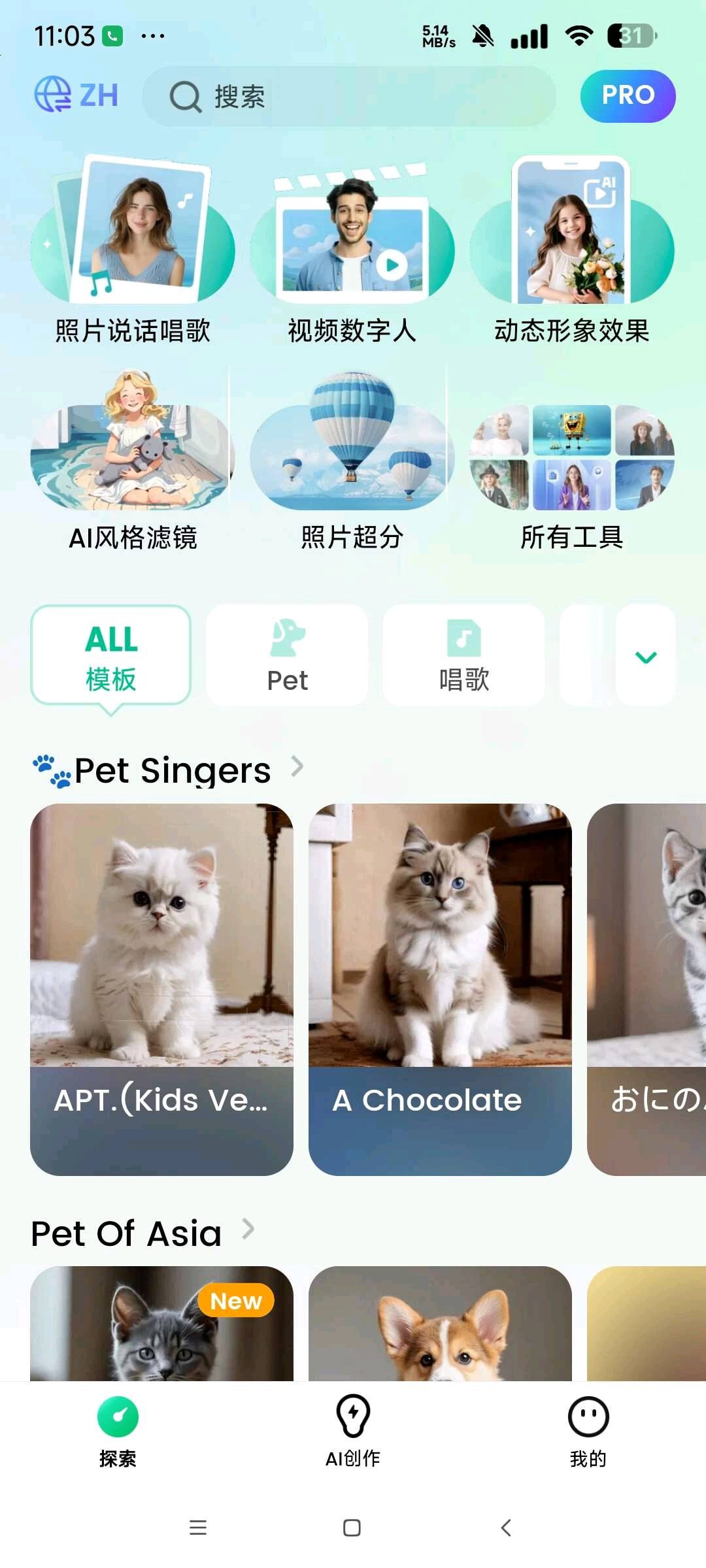Open the 动态形象效果 tool
Screen dimensions: 706x1568
point(571,252)
